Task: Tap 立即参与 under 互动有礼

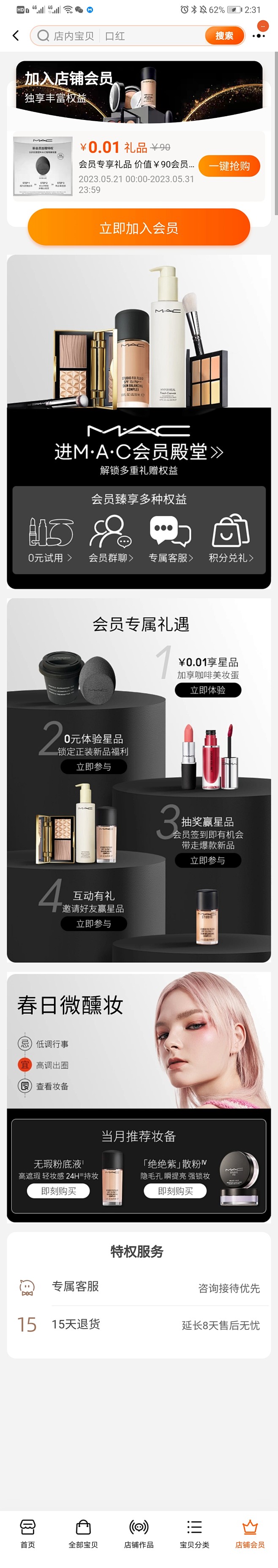Action: click(94, 924)
